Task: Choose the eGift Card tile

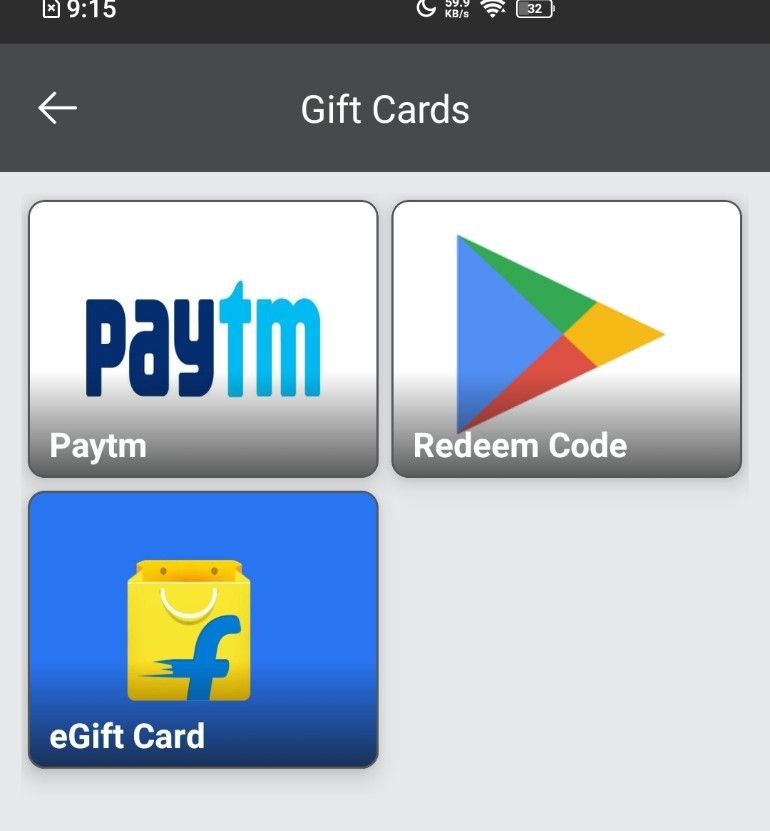Action: [x=203, y=630]
